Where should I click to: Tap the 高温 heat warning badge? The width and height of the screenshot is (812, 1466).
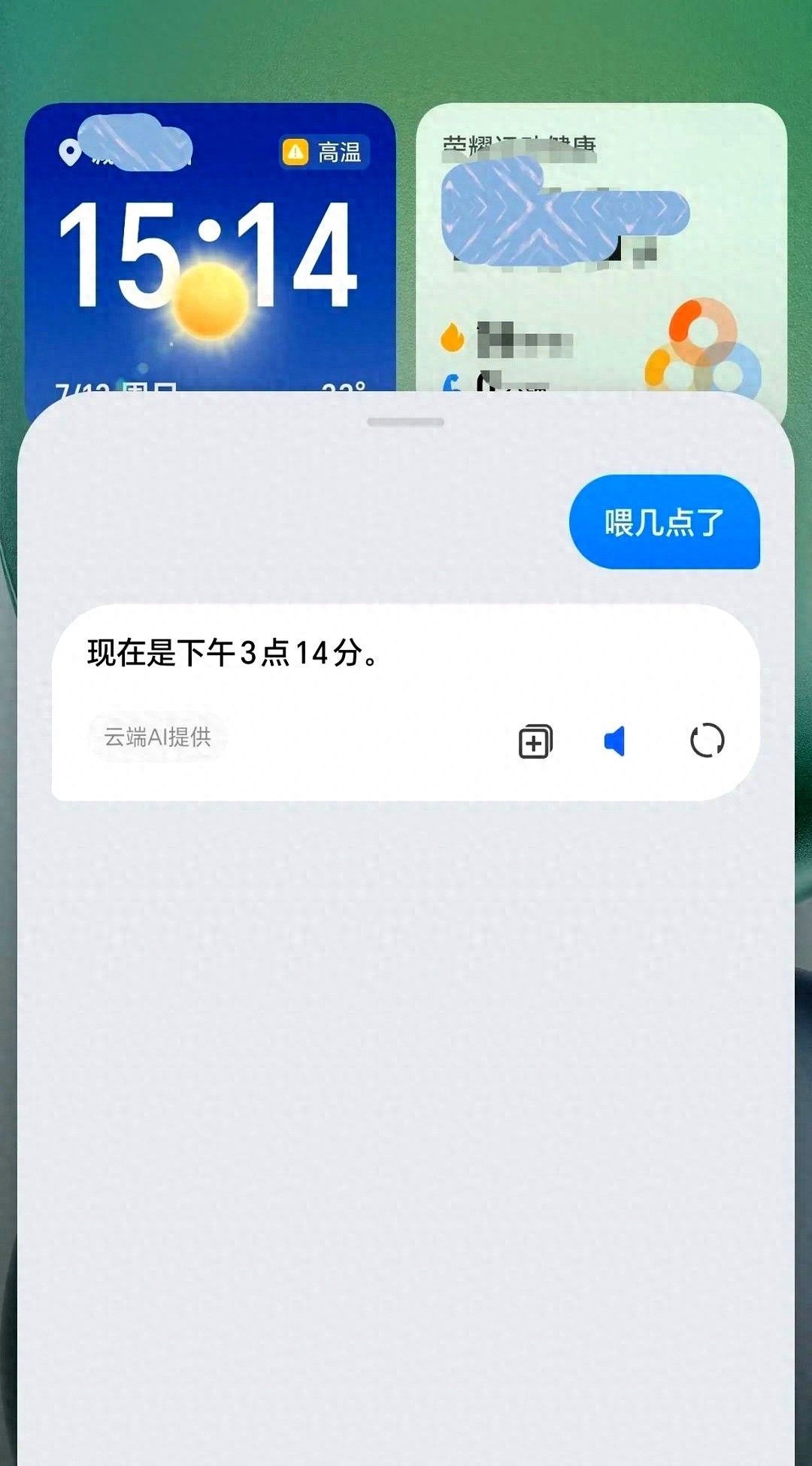click(325, 153)
